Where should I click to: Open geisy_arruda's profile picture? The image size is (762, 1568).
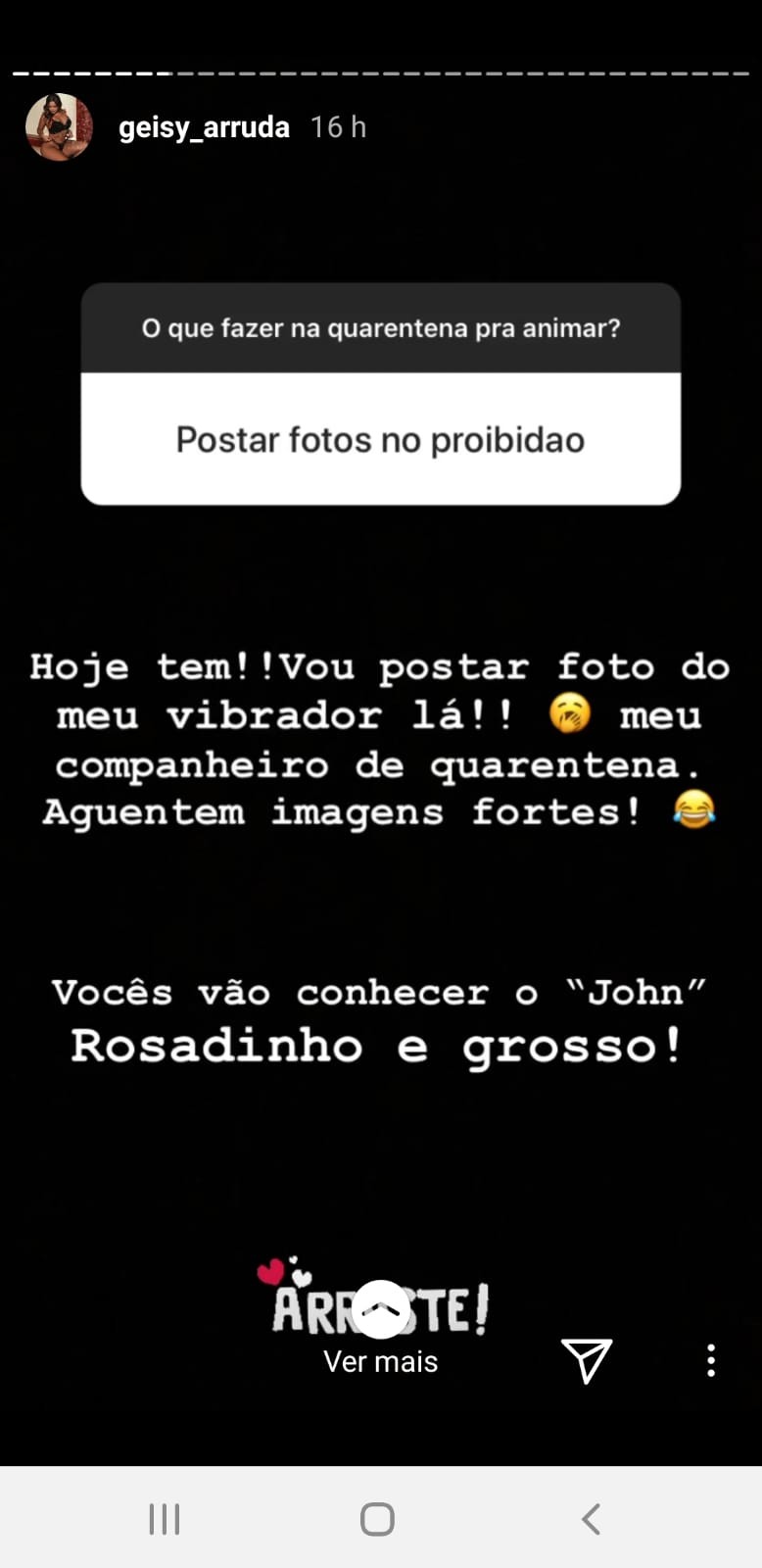59,127
